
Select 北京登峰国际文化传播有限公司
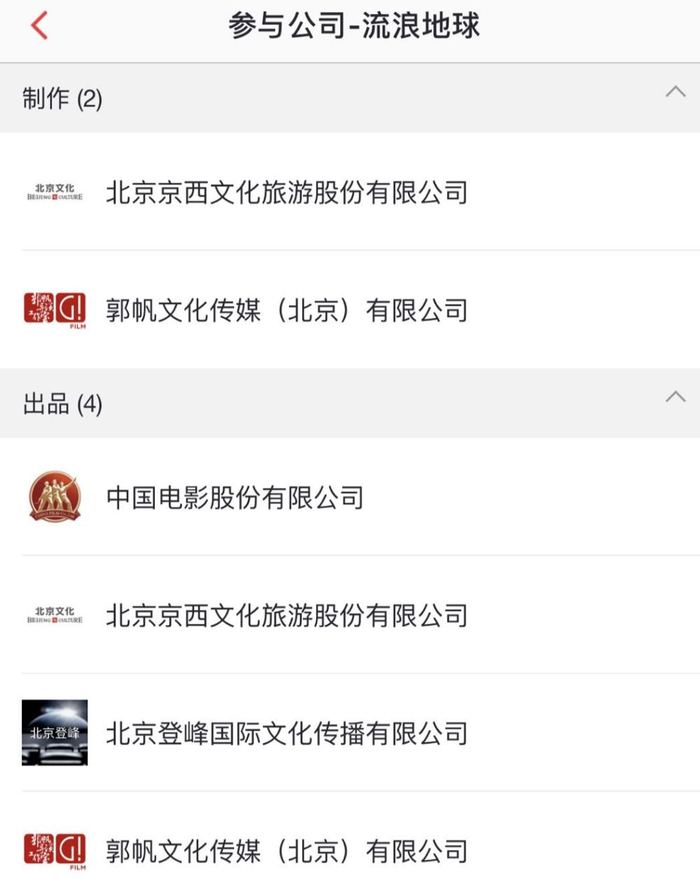(287, 733)
